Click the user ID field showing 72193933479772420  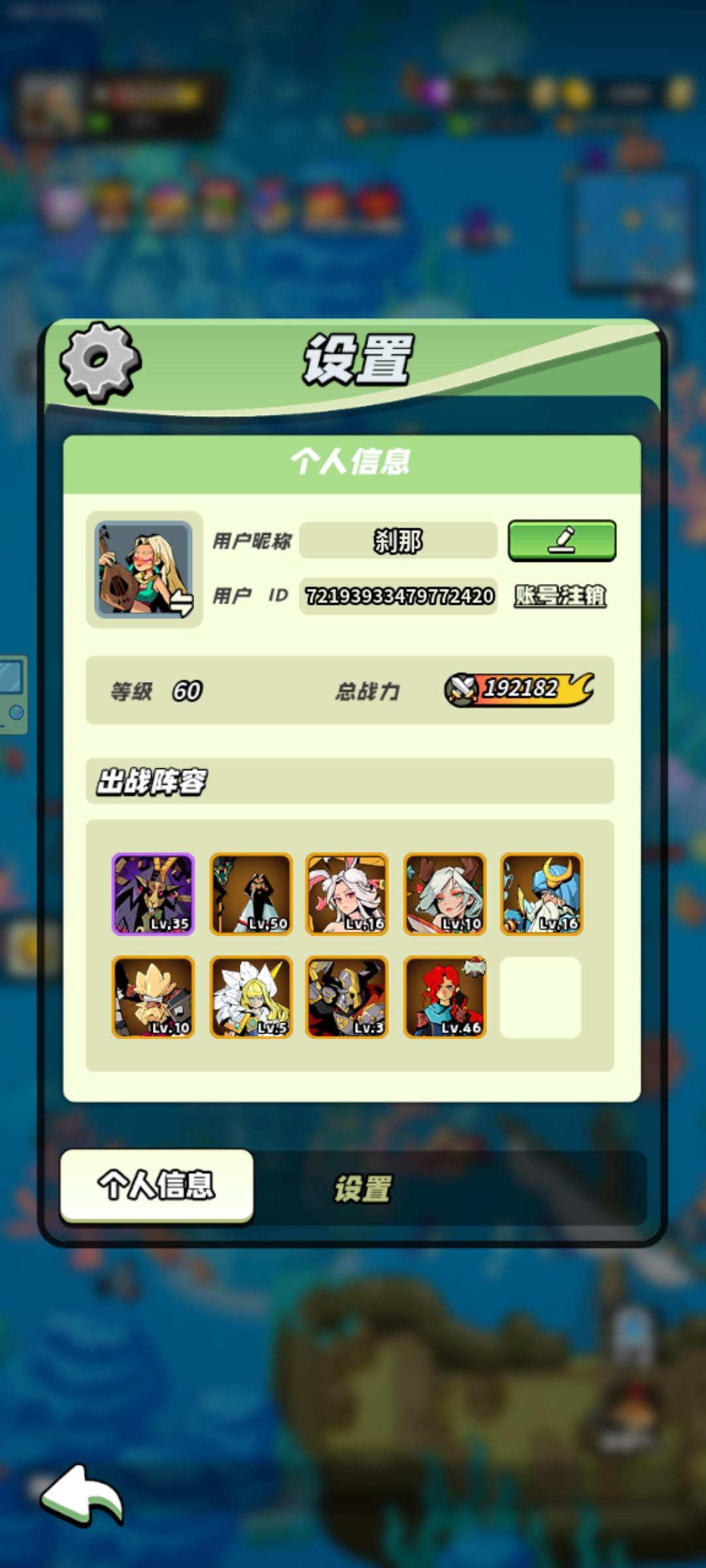point(397,596)
